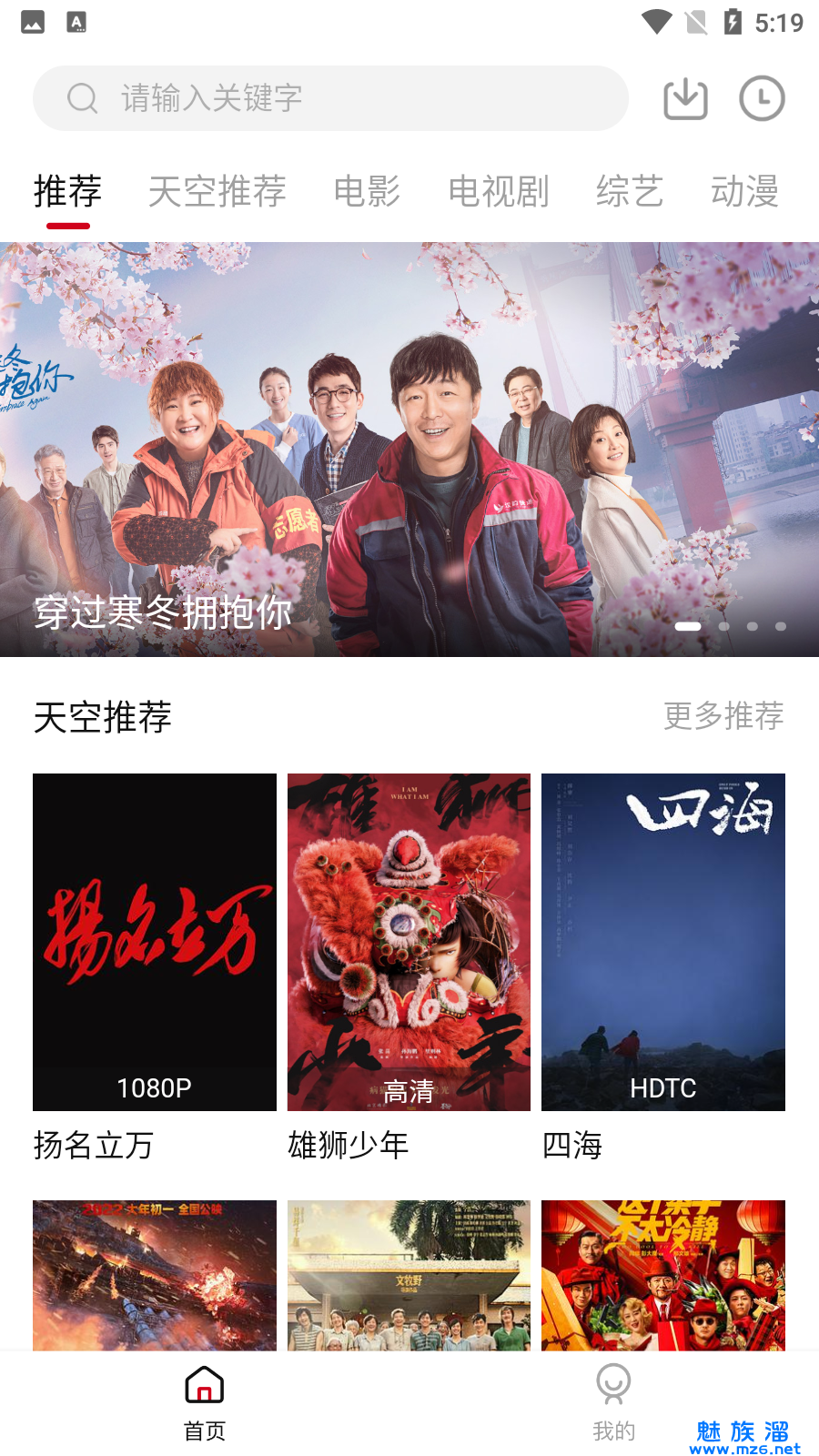
Task: Open the movie 扬名立万
Action: click(x=155, y=942)
